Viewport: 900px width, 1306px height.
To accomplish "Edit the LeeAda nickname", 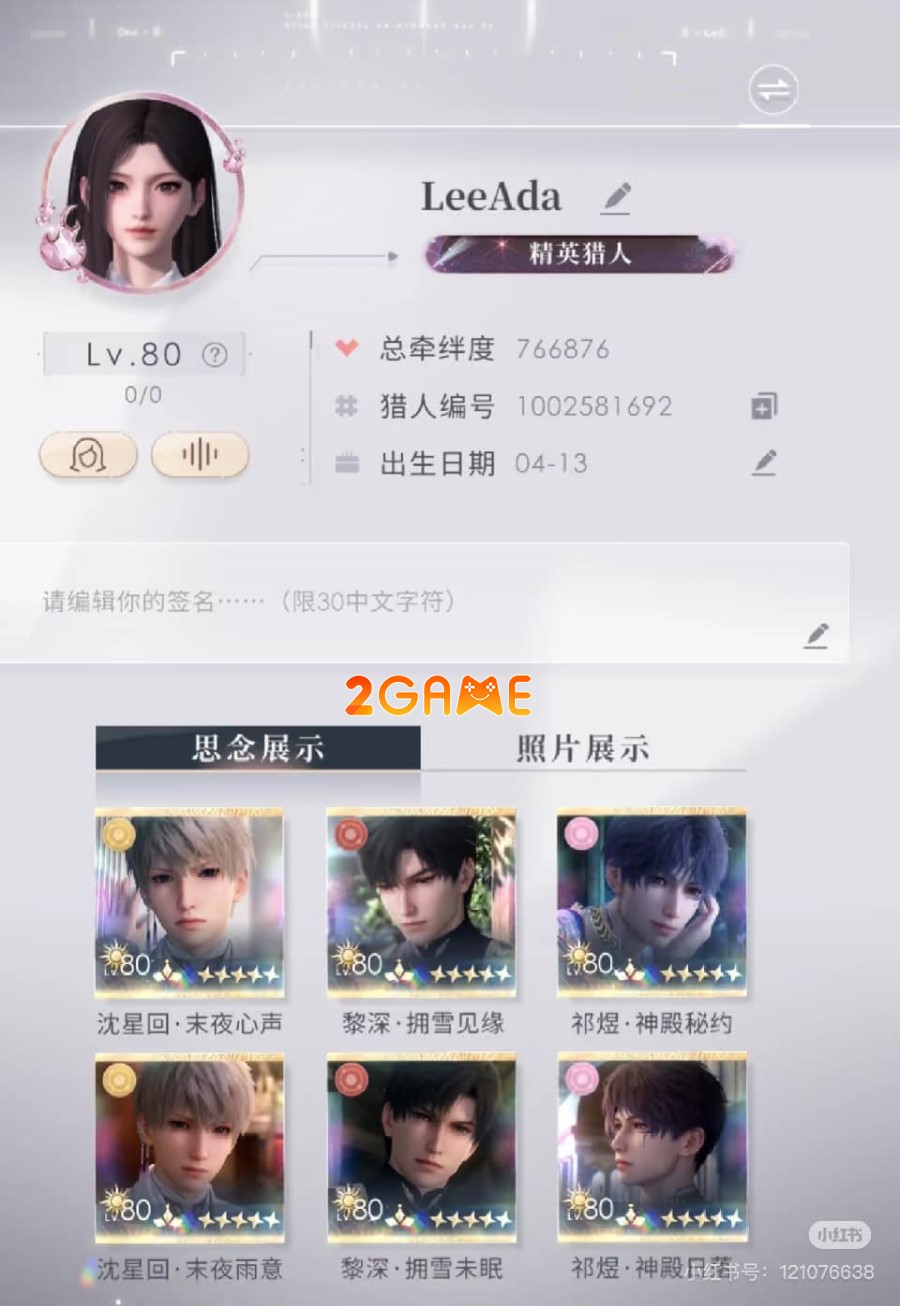I will (616, 197).
